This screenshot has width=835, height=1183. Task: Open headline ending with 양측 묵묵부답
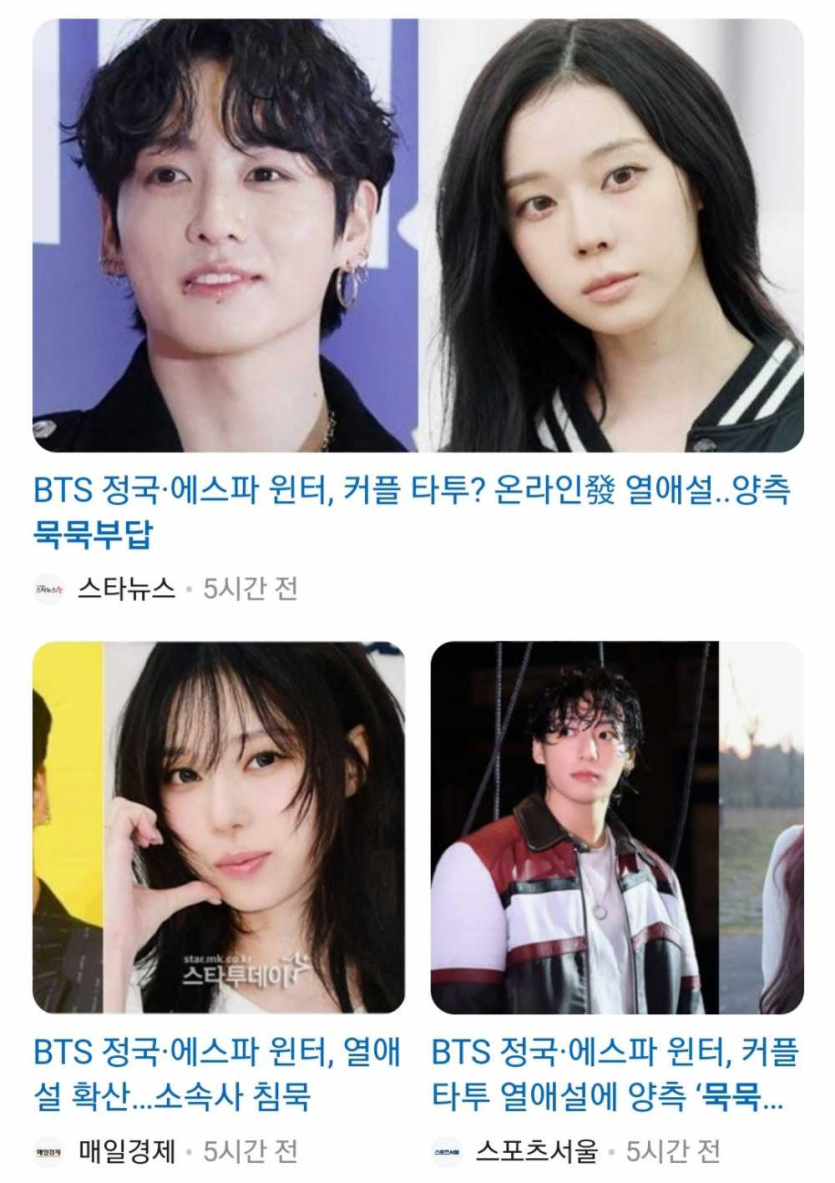(x=412, y=512)
